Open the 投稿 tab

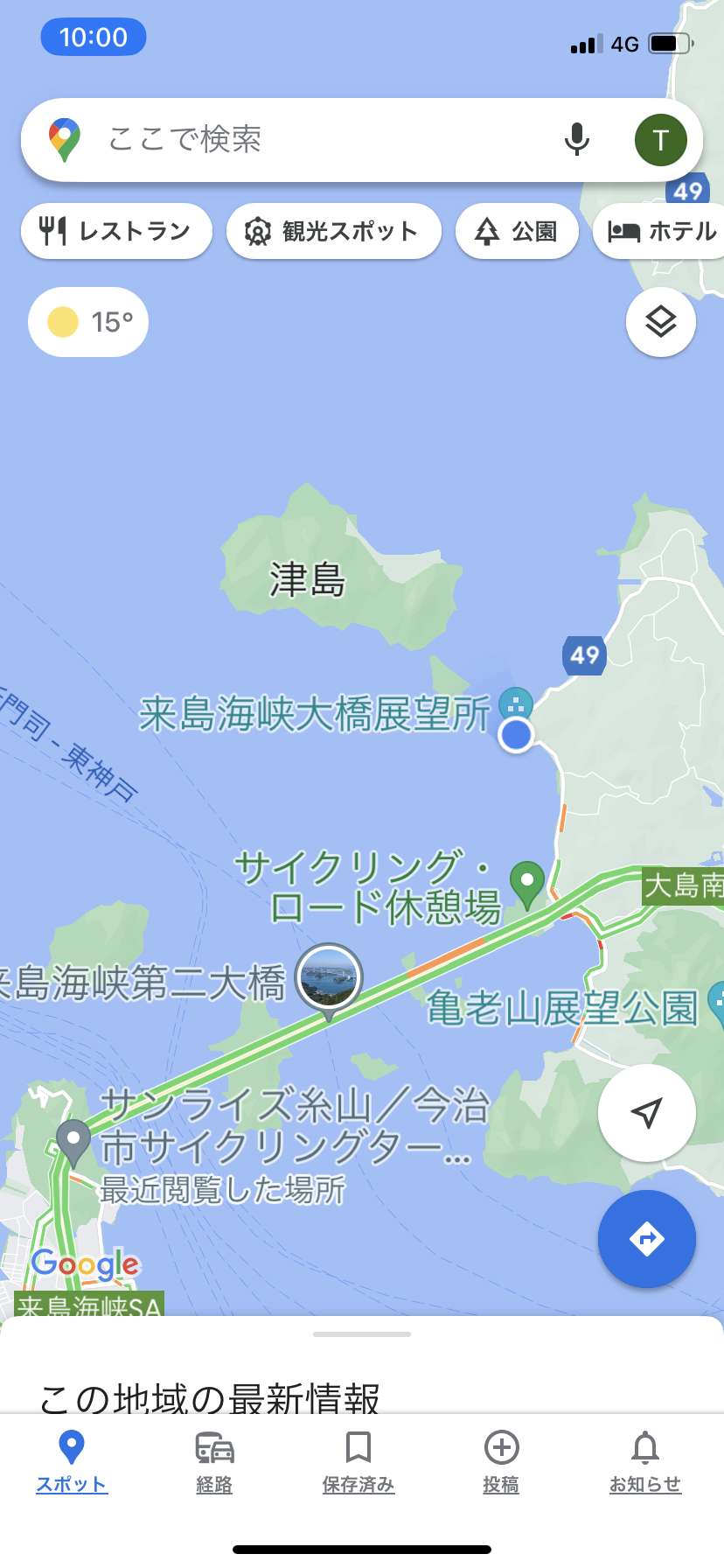[502, 1461]
